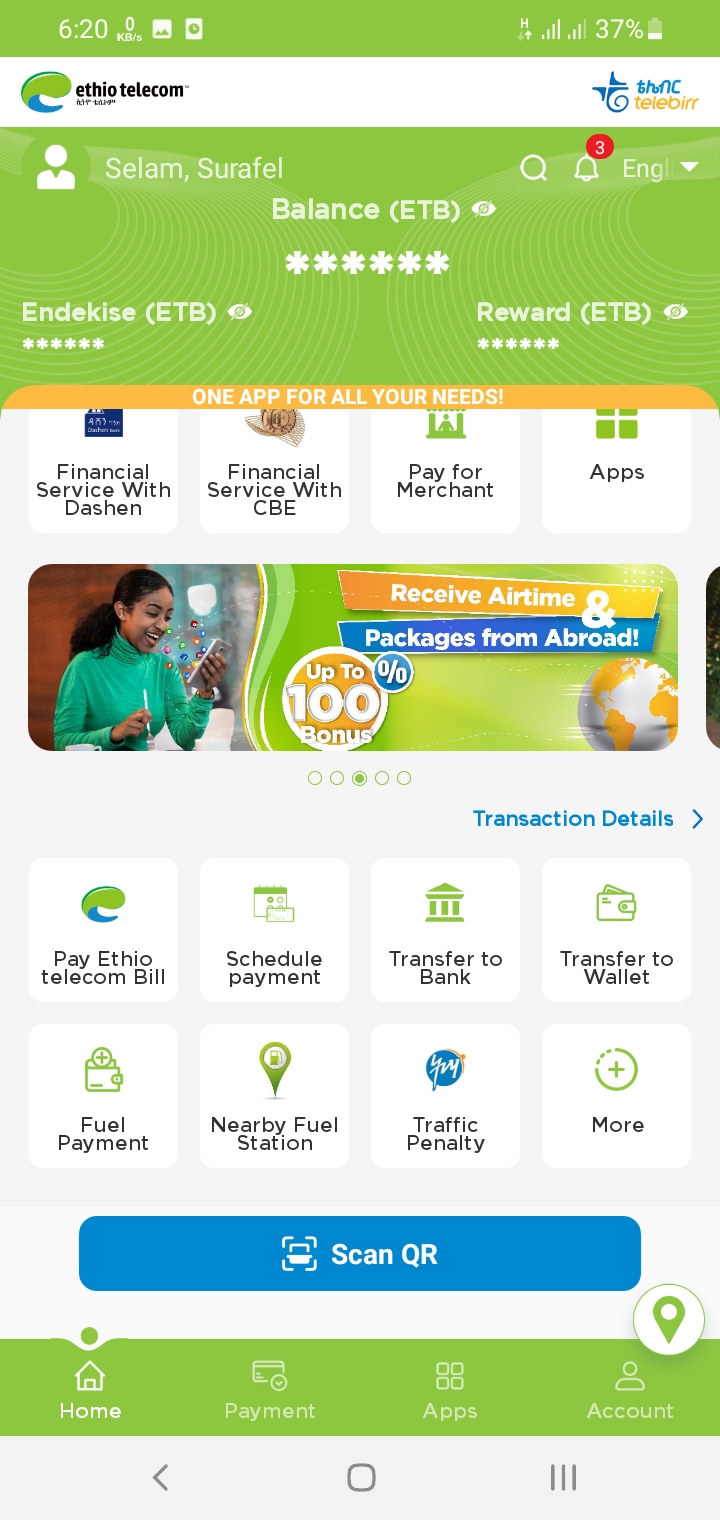Expand the language dropdown
This screenshot has height=1520, width=720.
click(661, 168)
